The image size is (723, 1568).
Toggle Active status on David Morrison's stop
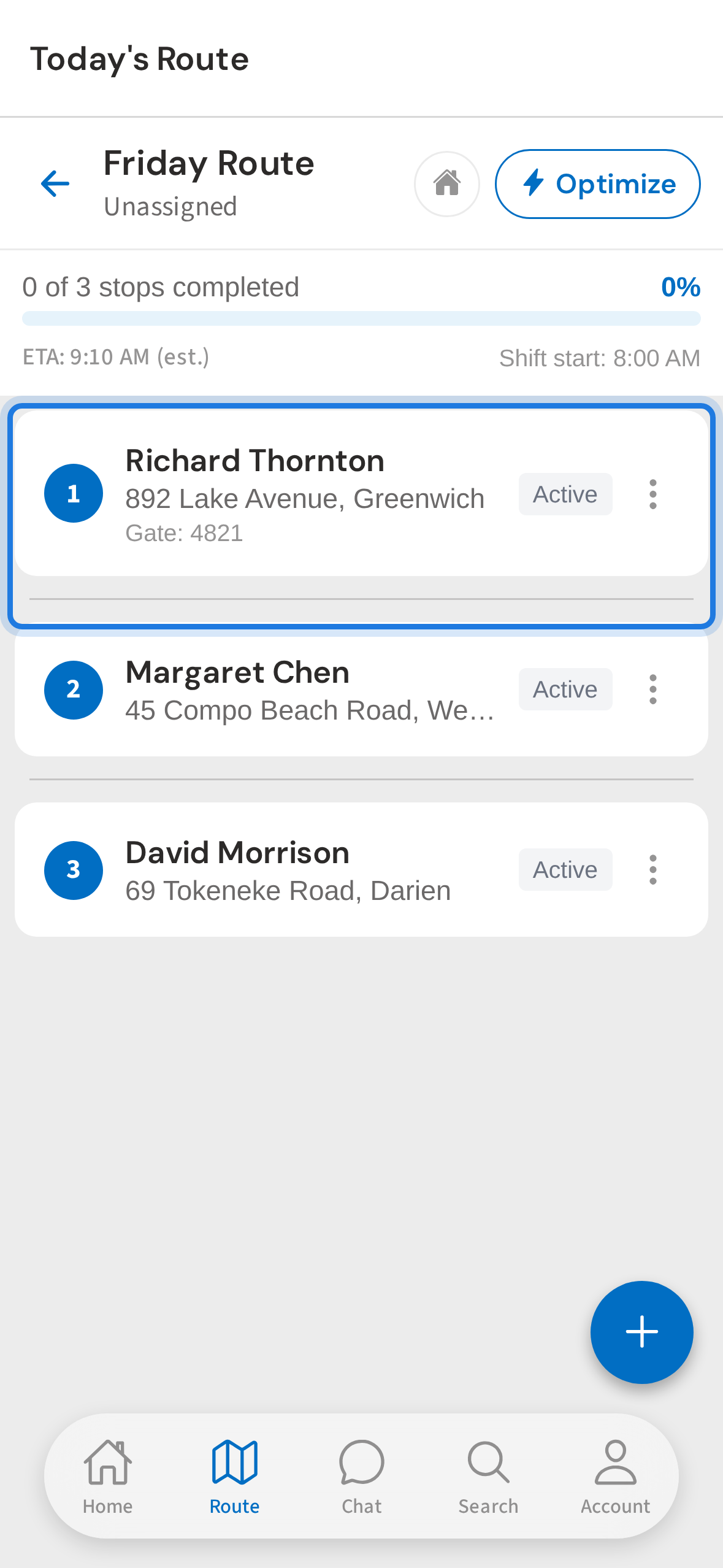click(564, 869)
